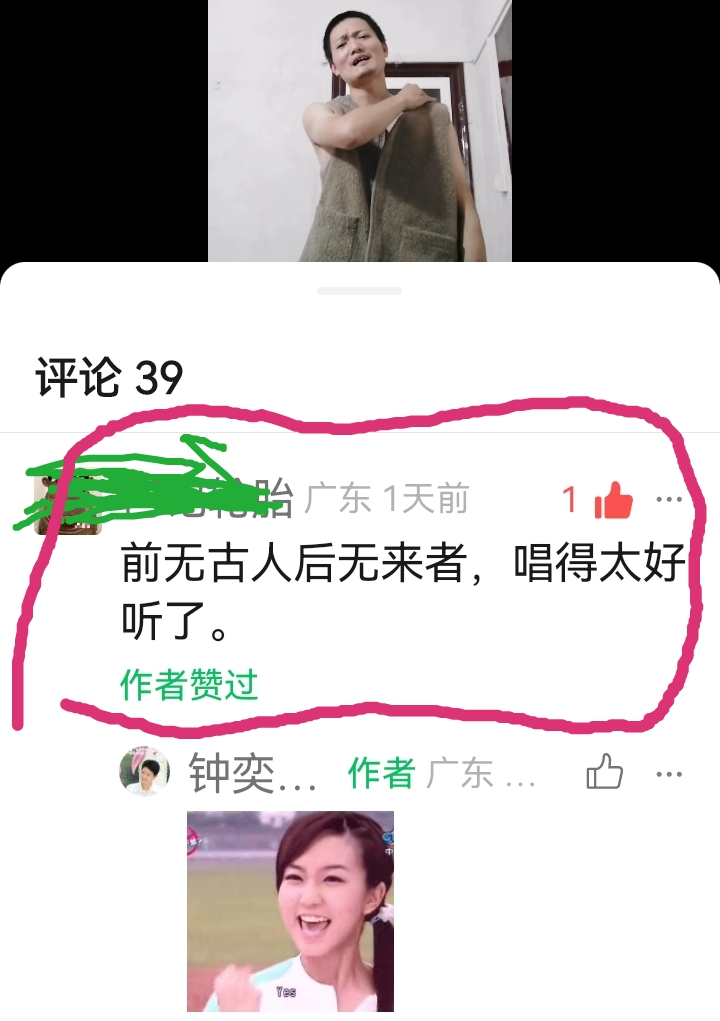Viewport: 720px width, 1021px height.
Task: Open the more options on the first comment
Action: coord(668,499)
